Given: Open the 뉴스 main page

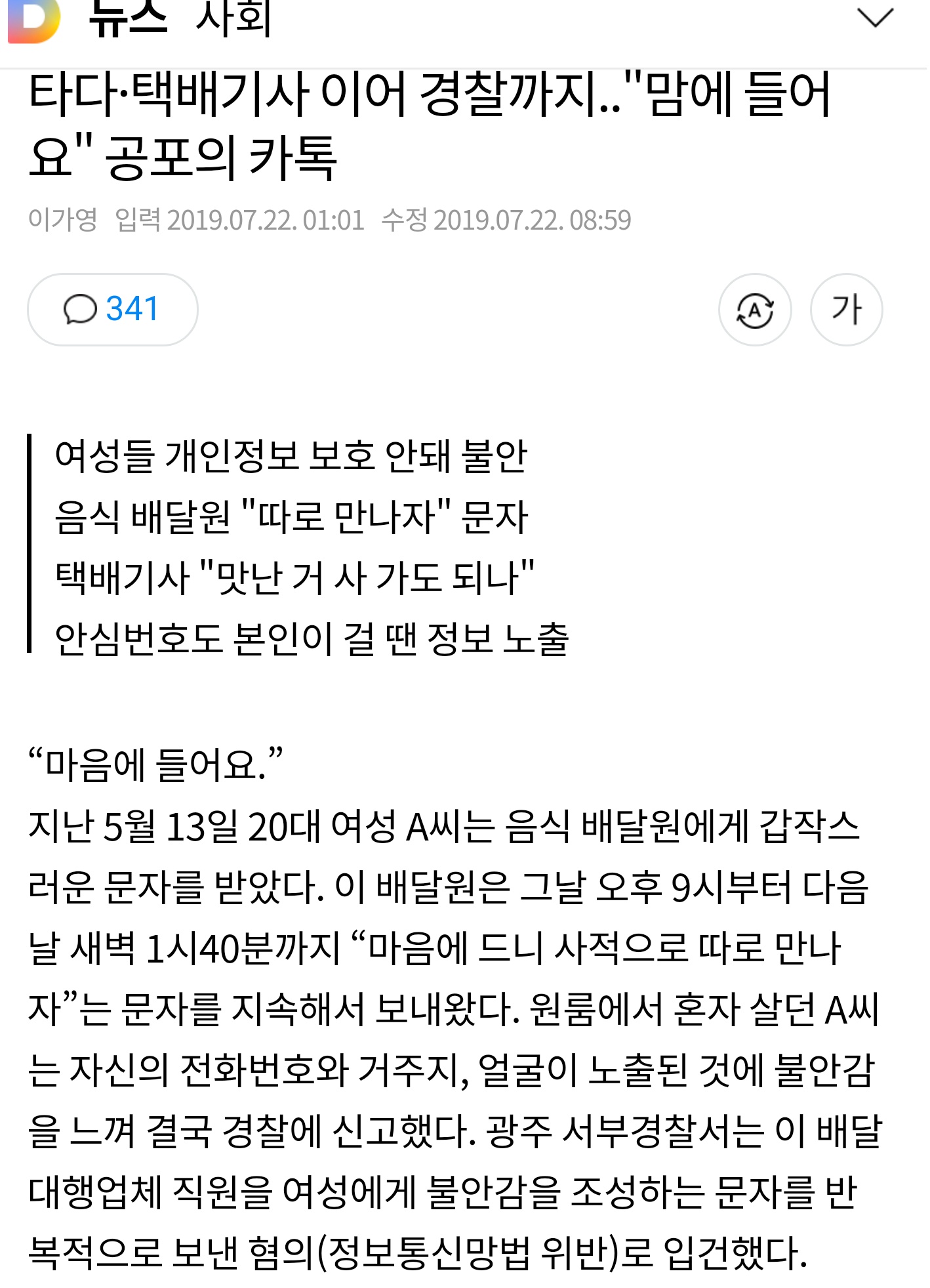Looking at the screenshot, I should click(128, 18).
